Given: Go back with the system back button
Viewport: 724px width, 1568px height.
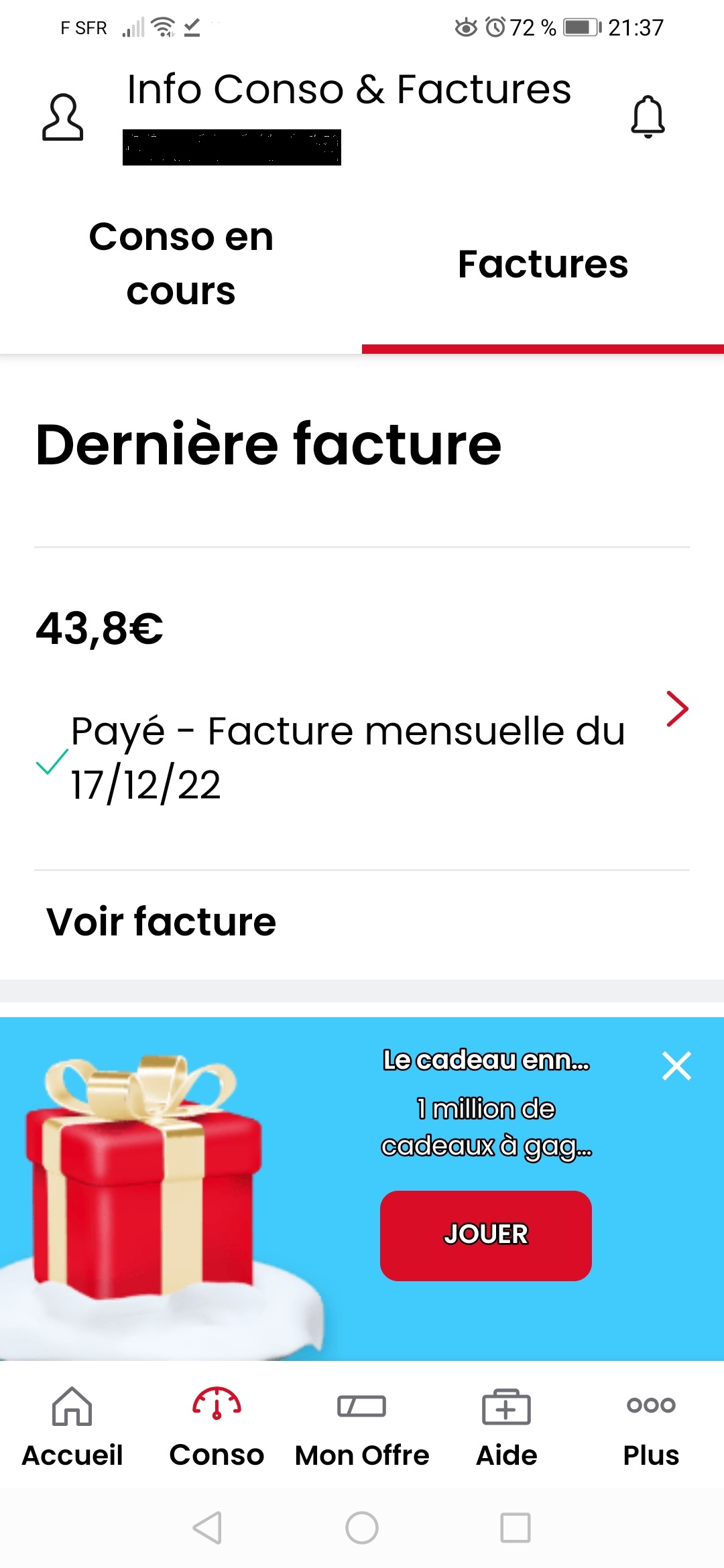Looking at the screenshot, I should click(207, 1528).
